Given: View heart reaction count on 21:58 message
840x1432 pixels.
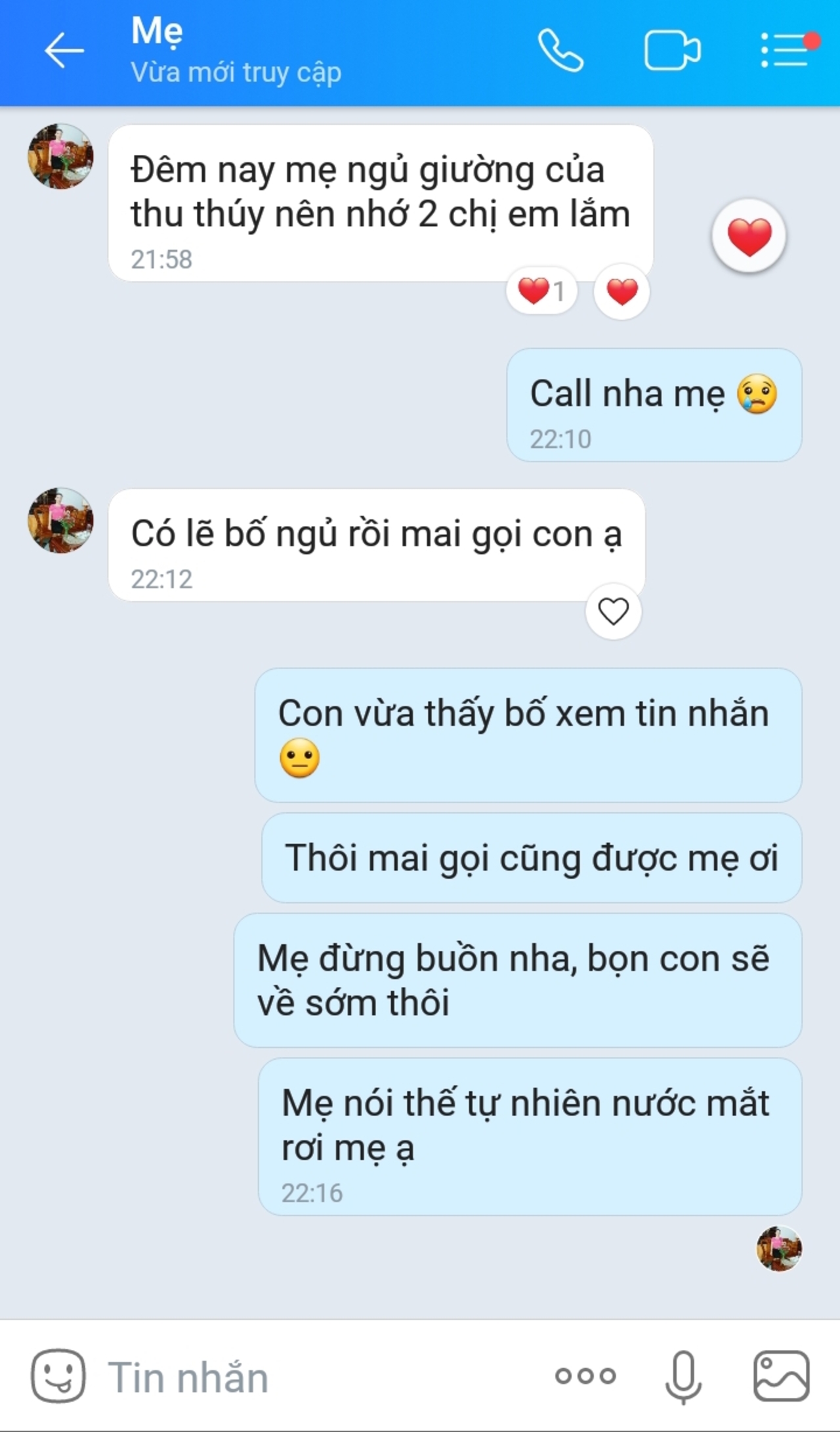Looking at the screenshot, I should click(x=541, y=291).
